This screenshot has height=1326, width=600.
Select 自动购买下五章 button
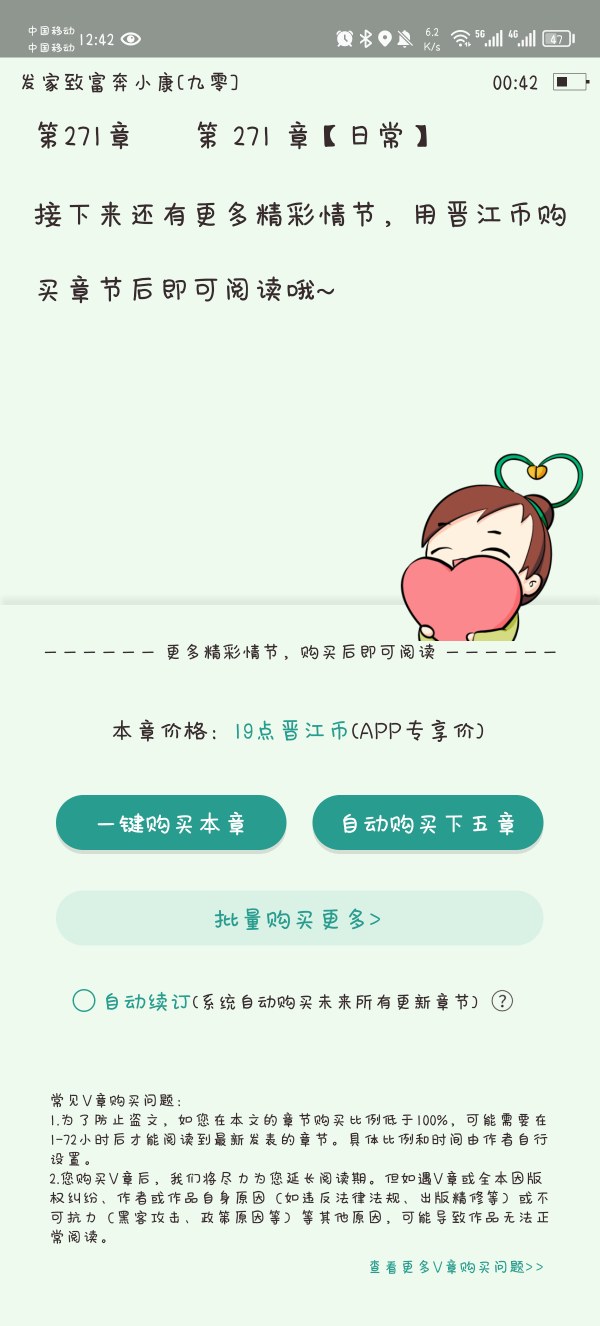pyautogui.click(x=427, y=823)
